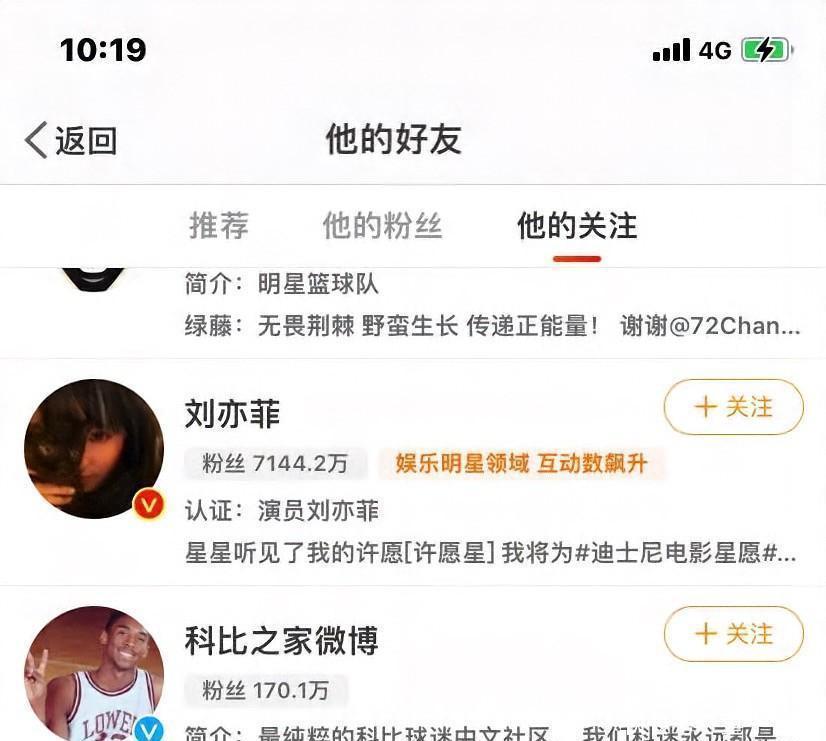Follow 刘亦菲 with the 关注 button
826x741 pixels.
tap(733, 407)
